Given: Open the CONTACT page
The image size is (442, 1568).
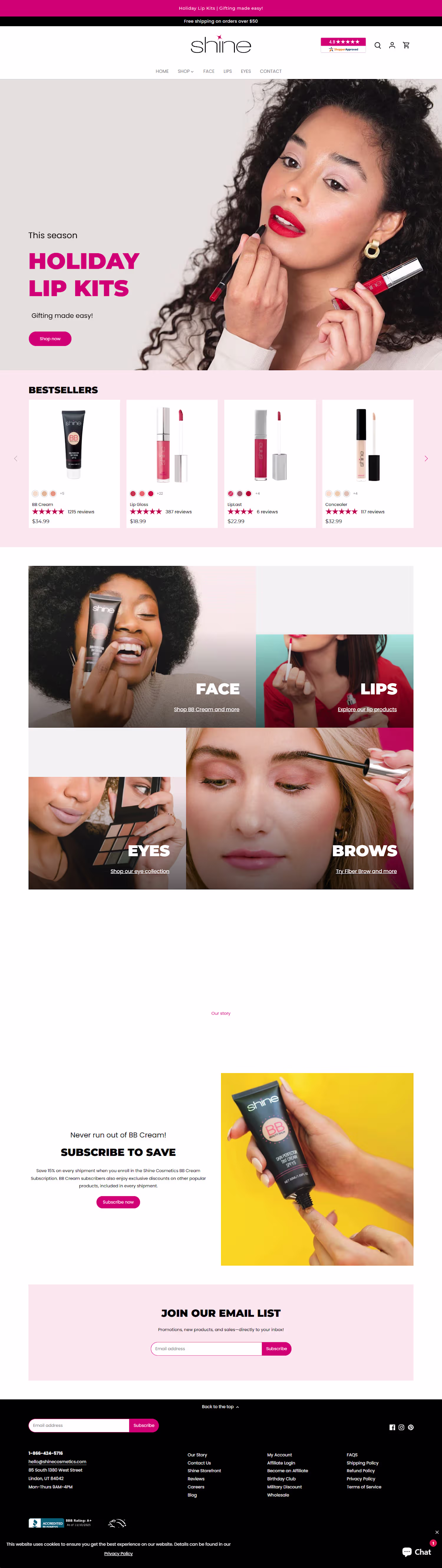Looking at the screenshot, I should point(270,72).
